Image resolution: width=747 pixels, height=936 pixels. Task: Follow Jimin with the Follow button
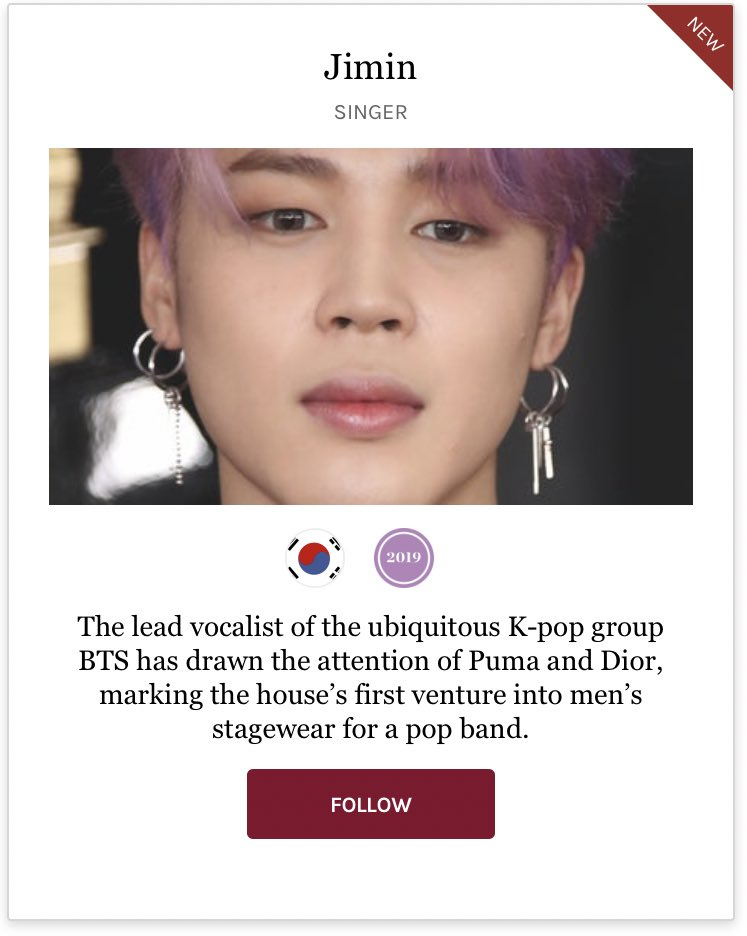pyautogui.click(x=370, y=804)
